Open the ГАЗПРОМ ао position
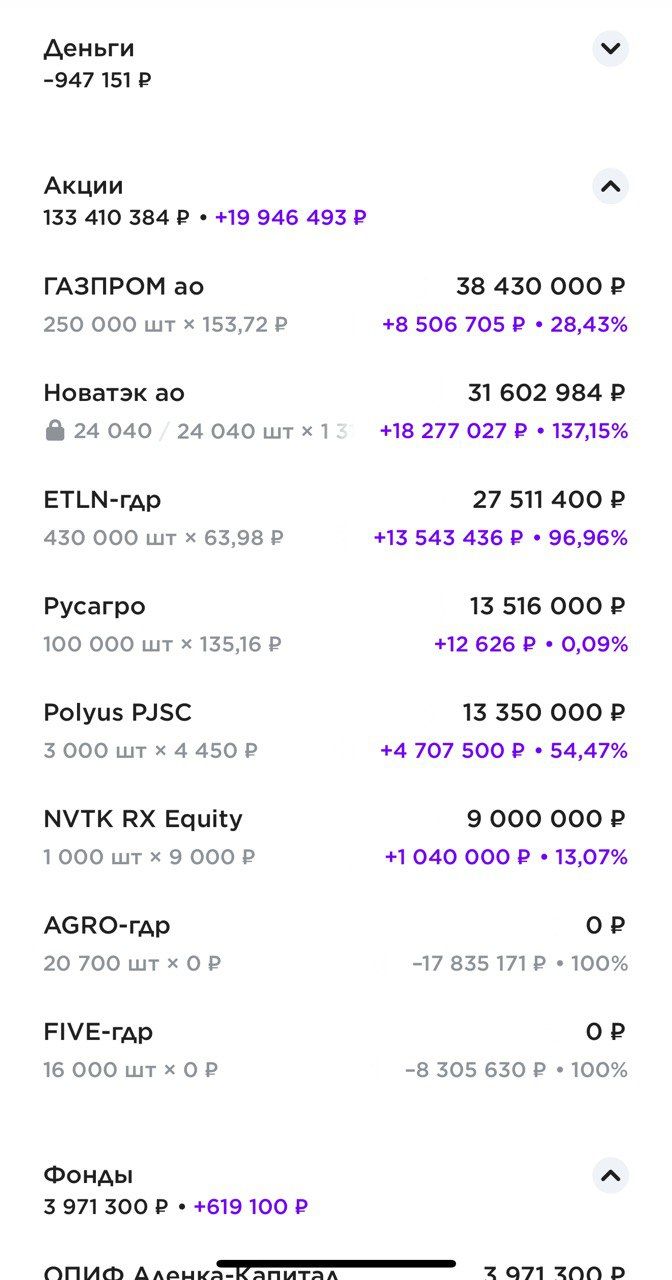Image resolution: width=672 pixels, height=1280 pixels. 336,305
